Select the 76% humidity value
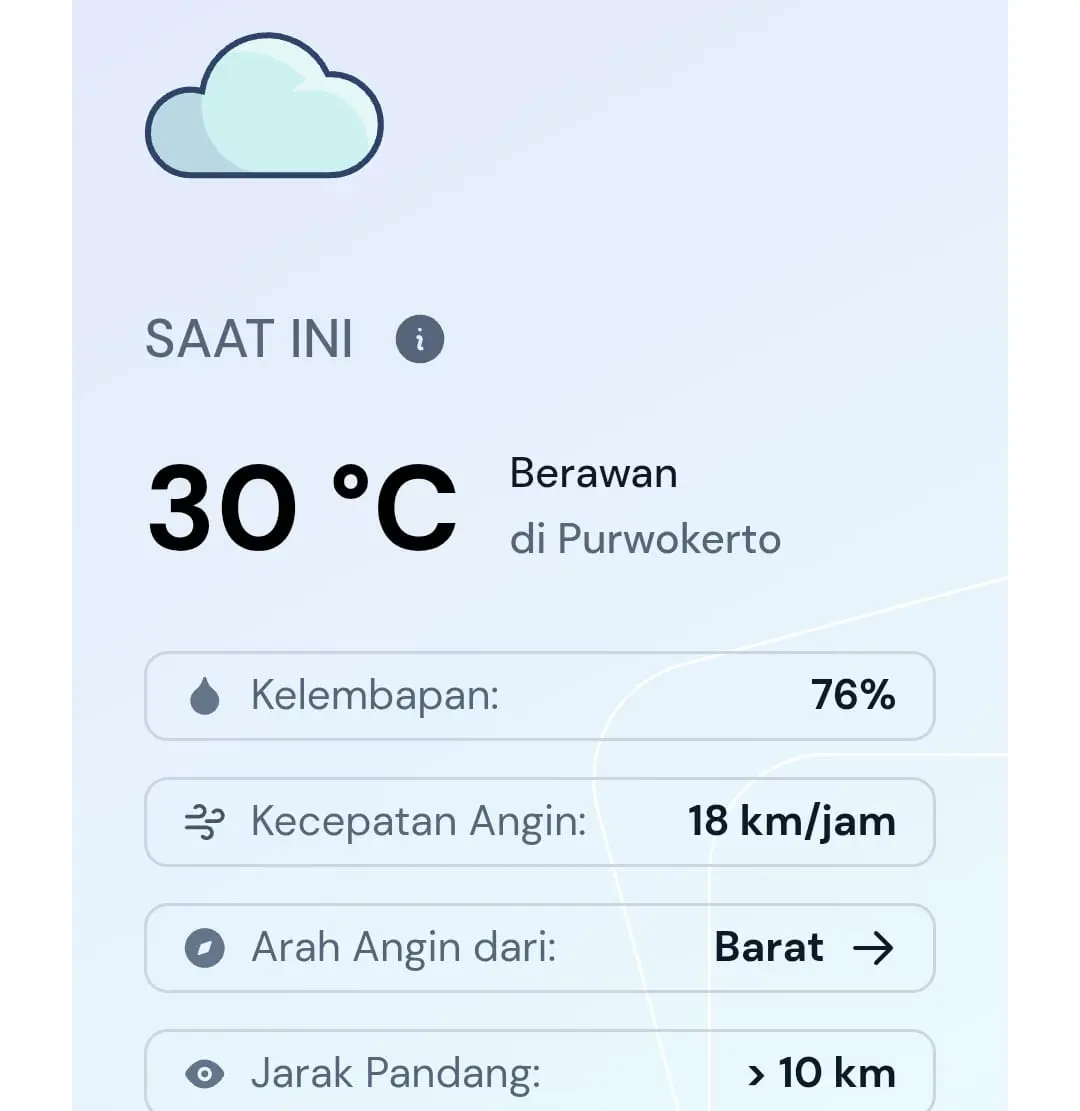This screenshot has height=1111, width=1080. pos(855,696)
